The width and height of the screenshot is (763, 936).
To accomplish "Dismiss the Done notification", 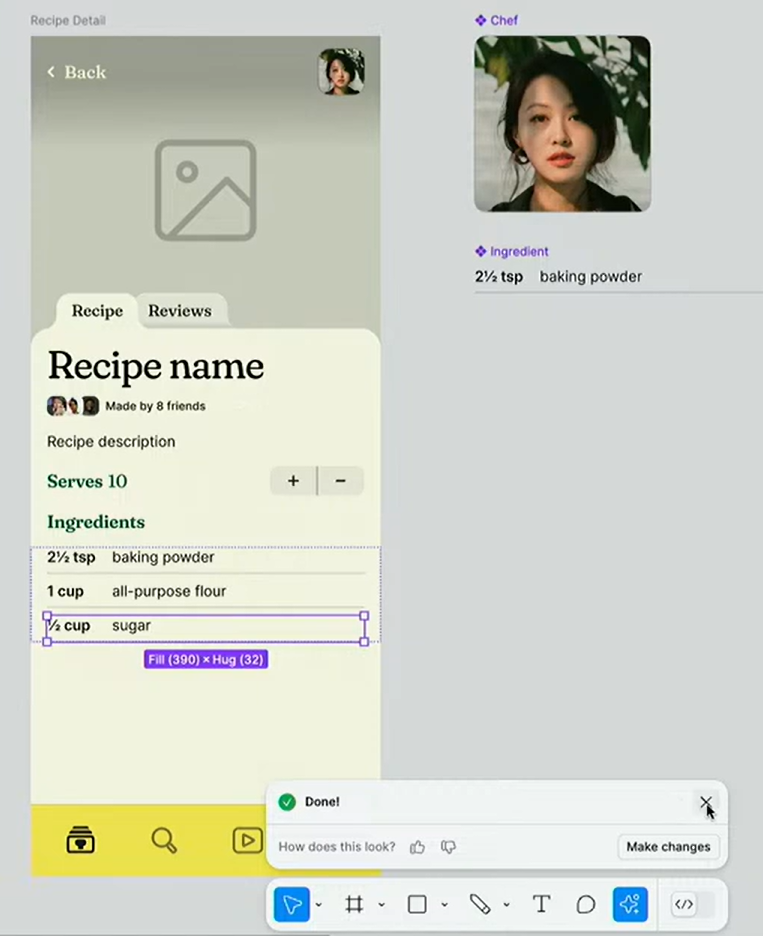I will coord(706,802).
